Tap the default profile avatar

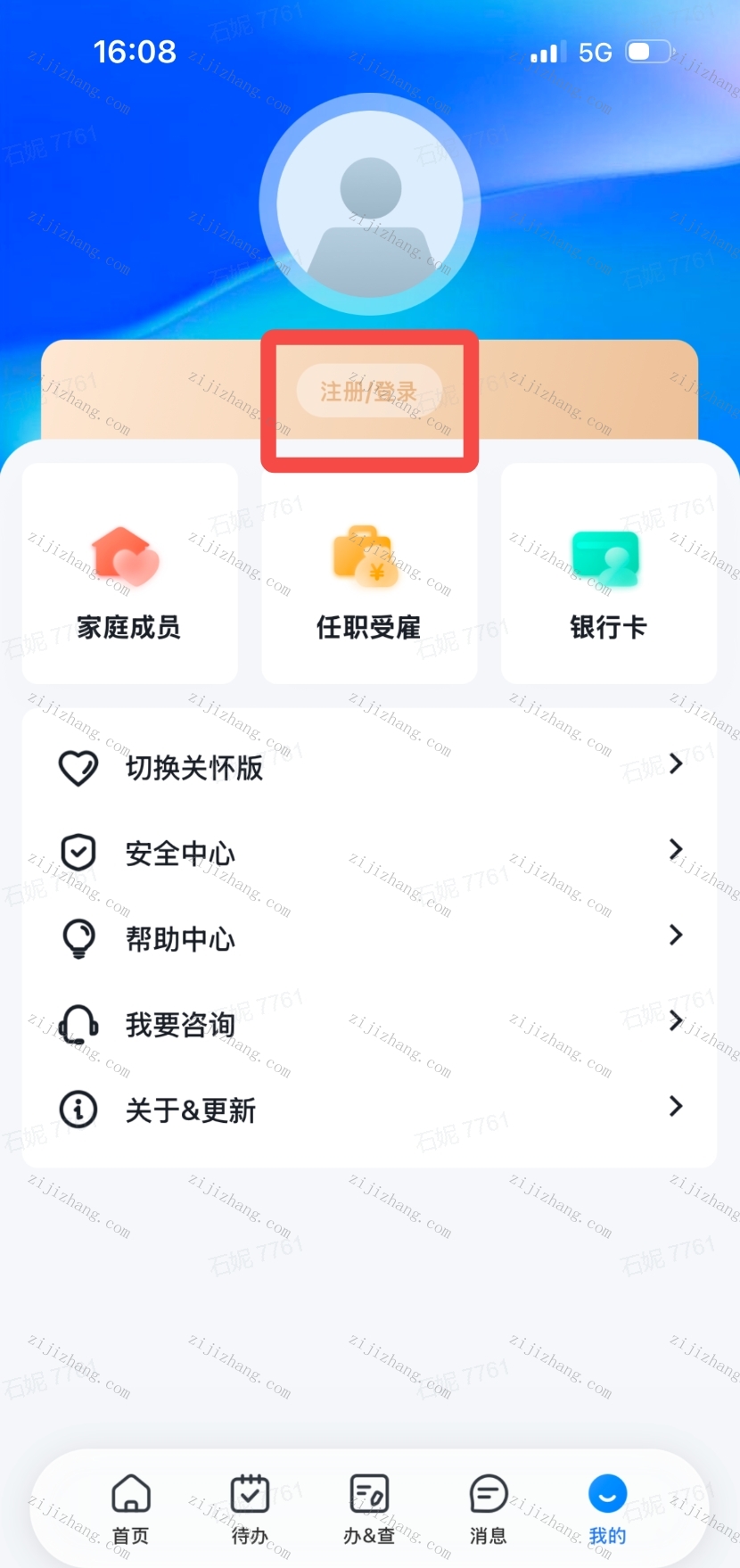(370, 204)
